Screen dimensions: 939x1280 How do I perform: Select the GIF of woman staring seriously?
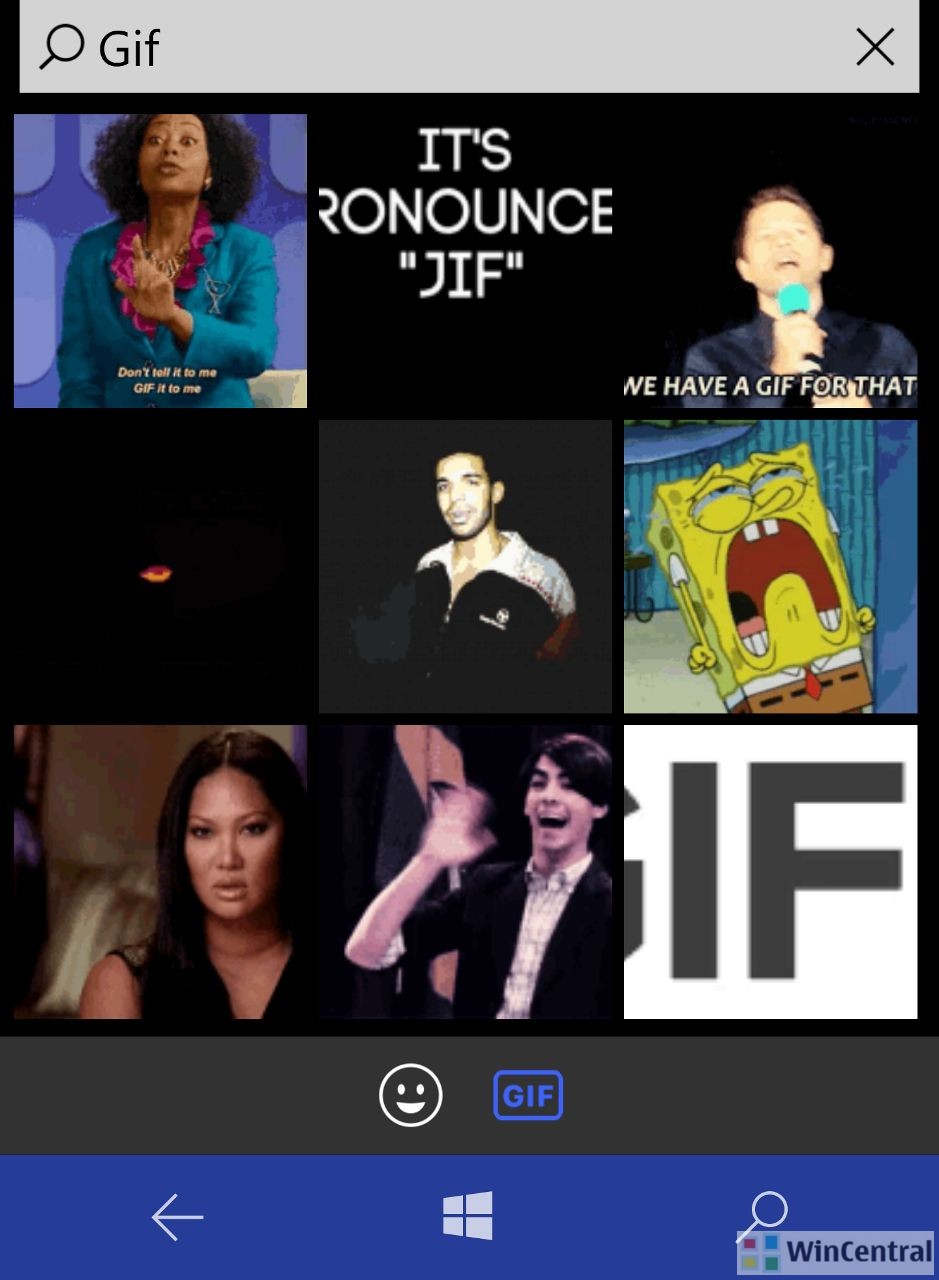(160, 872)
